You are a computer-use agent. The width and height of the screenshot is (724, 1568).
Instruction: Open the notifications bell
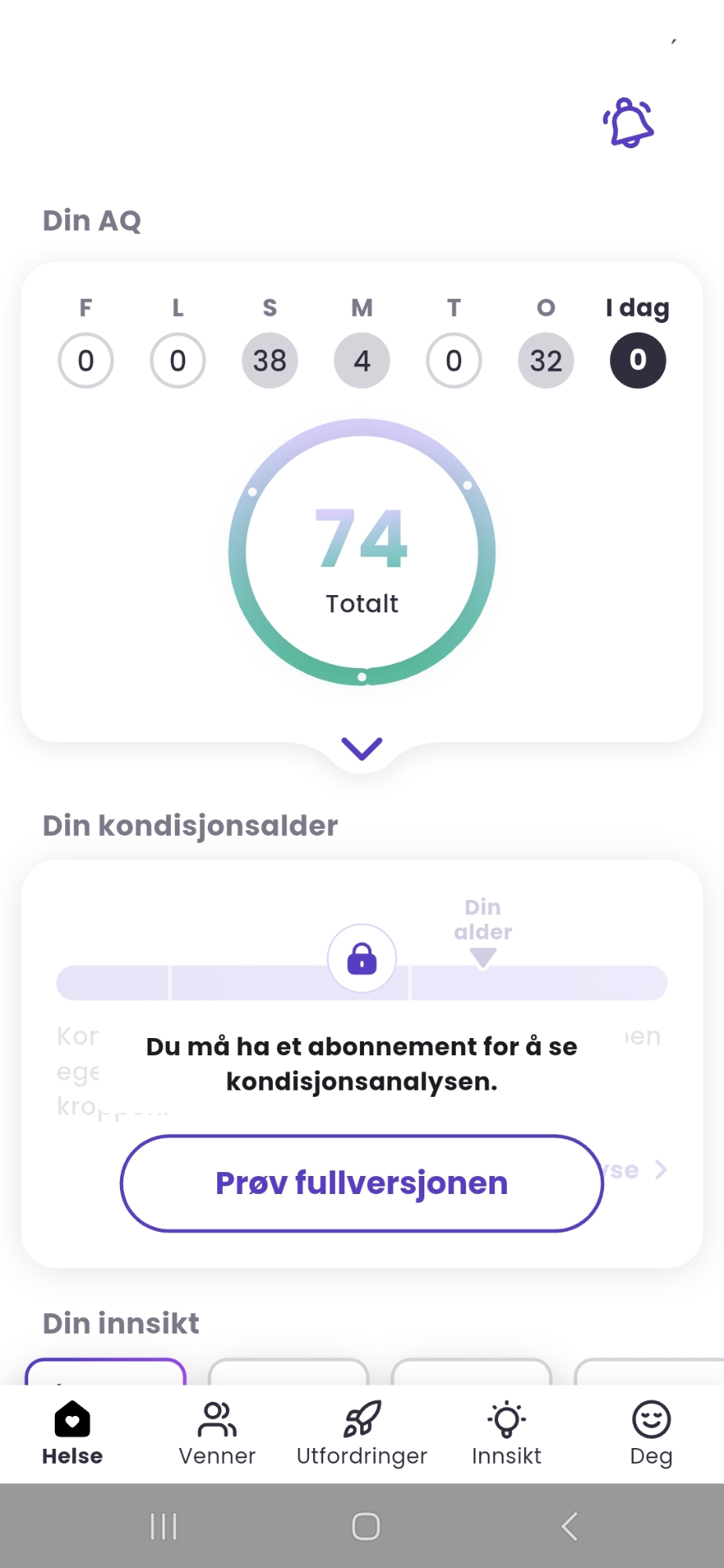629,123
